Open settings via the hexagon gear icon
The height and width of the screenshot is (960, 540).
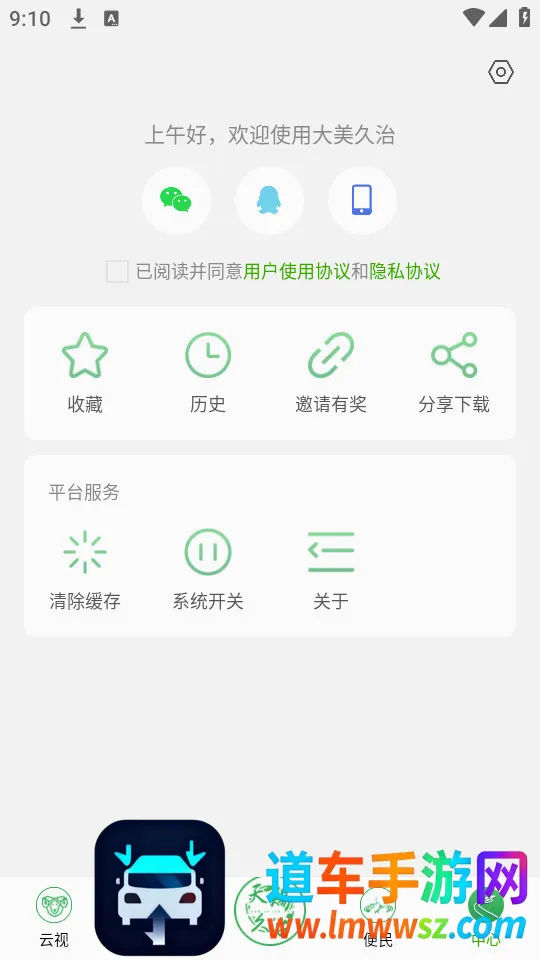[501, 72]
